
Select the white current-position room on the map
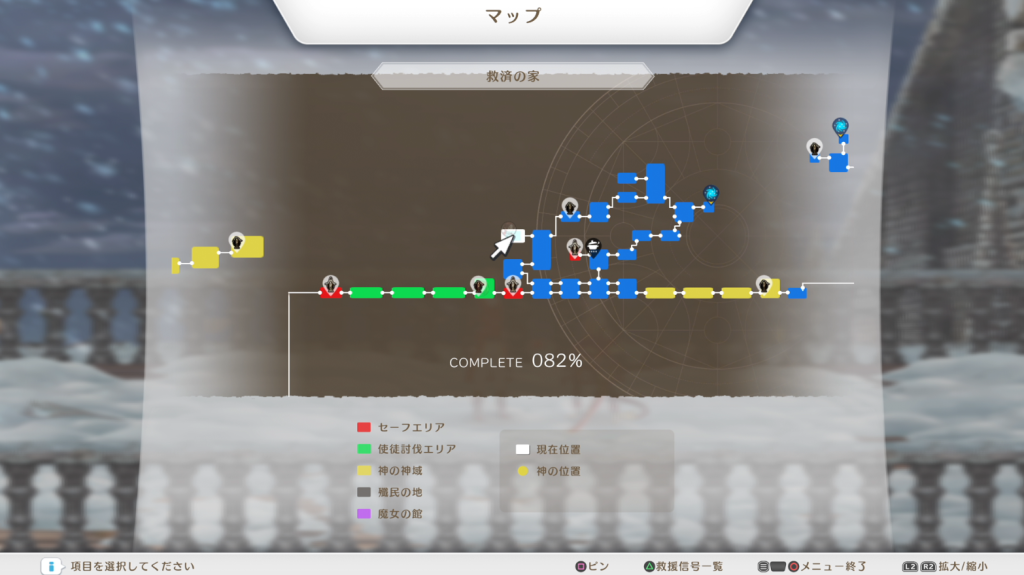(513, 236)
